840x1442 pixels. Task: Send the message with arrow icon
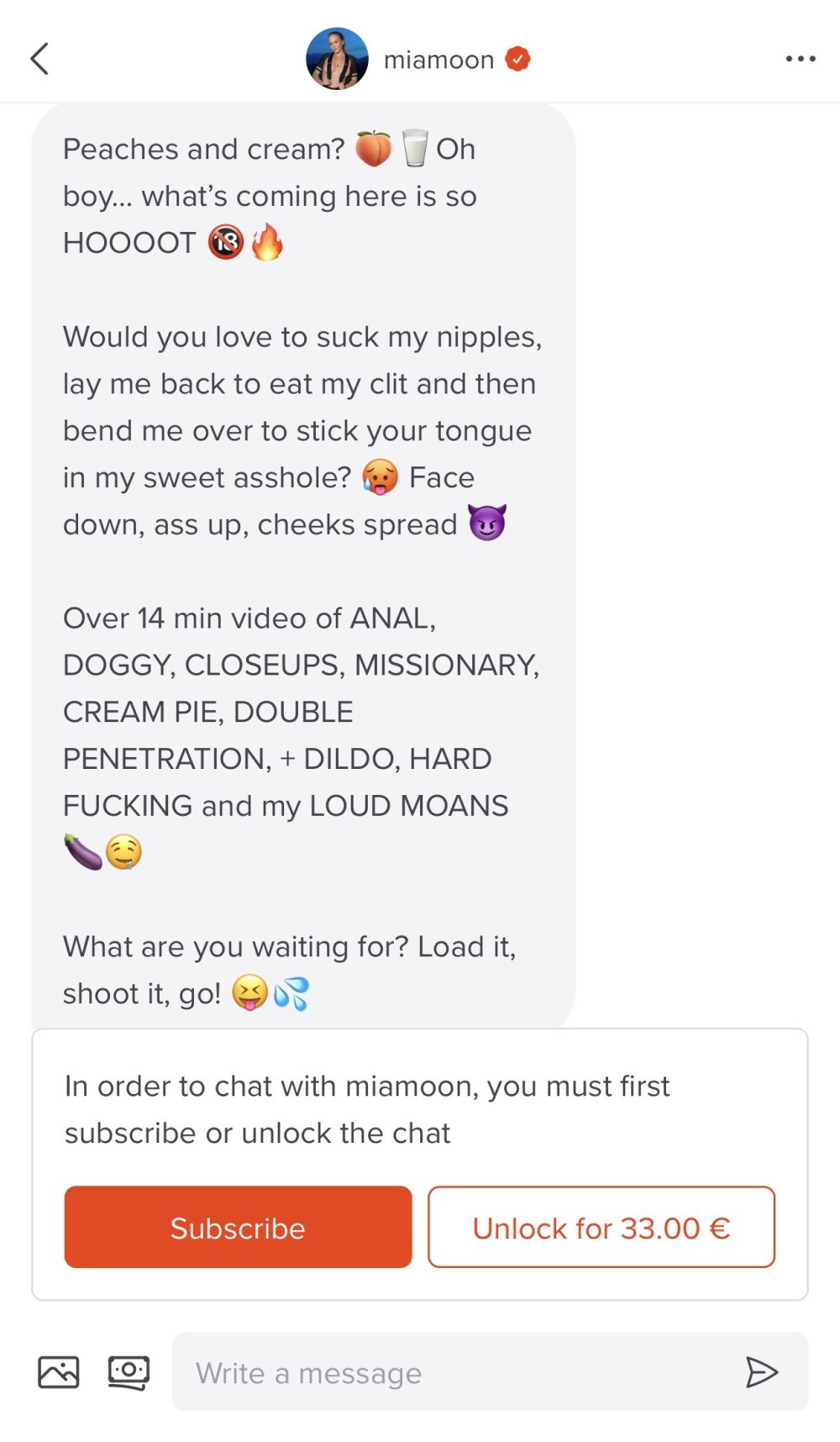coord(761,1372)
